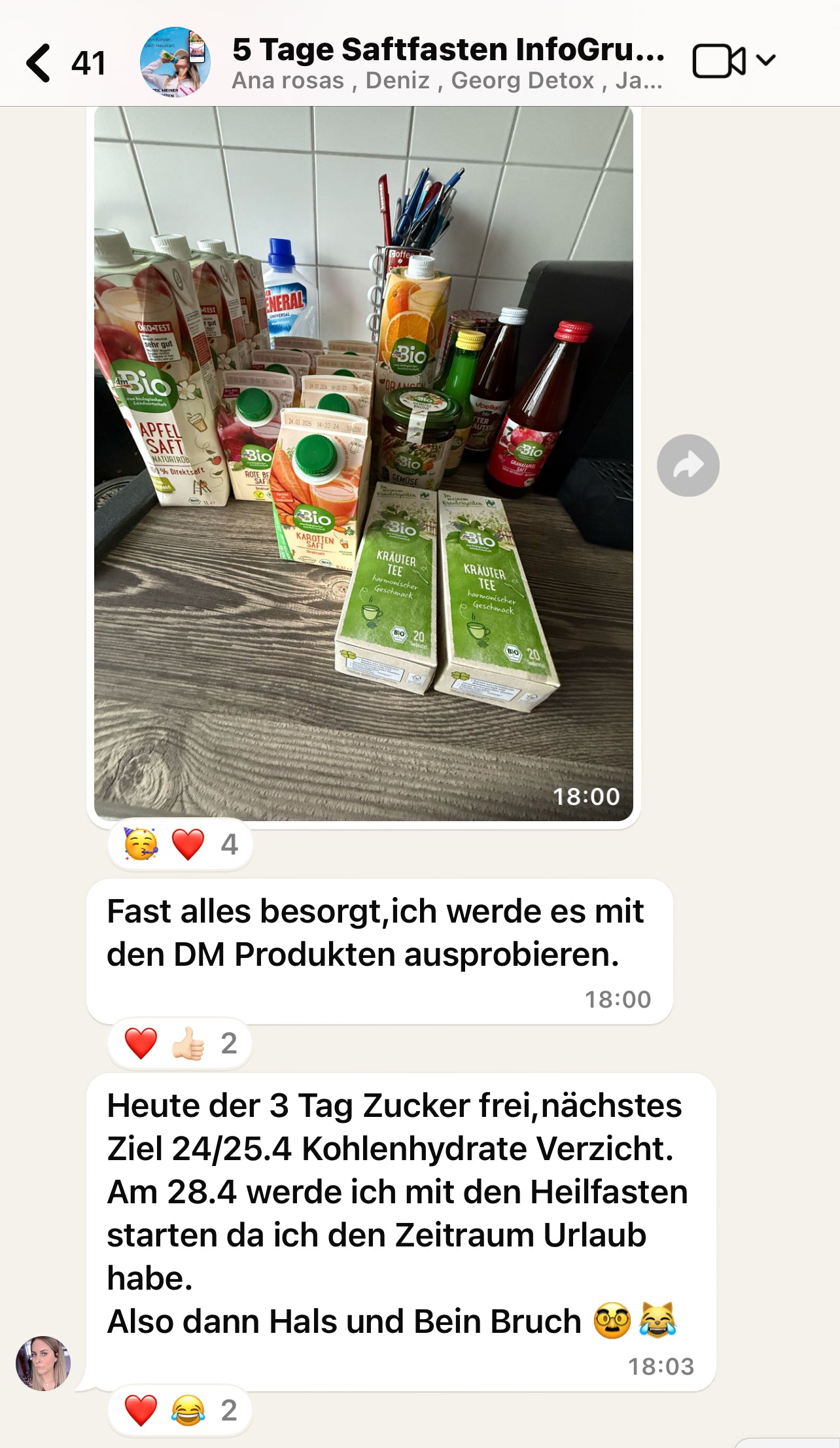This screenshot has width=840, height=1448.
Task: View reactions on the DM Produkten message
Action: [x=180, y=1043]
